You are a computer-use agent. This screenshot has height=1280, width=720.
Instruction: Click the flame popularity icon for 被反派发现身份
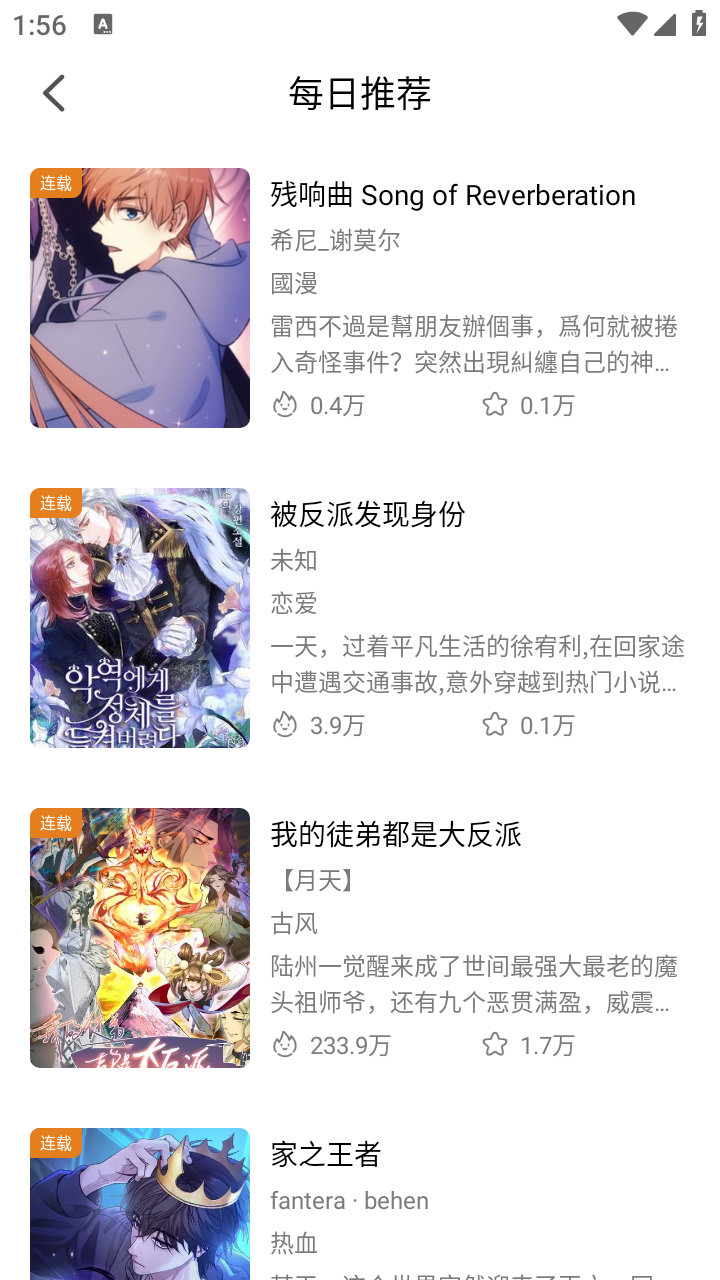tap(285, 725)
